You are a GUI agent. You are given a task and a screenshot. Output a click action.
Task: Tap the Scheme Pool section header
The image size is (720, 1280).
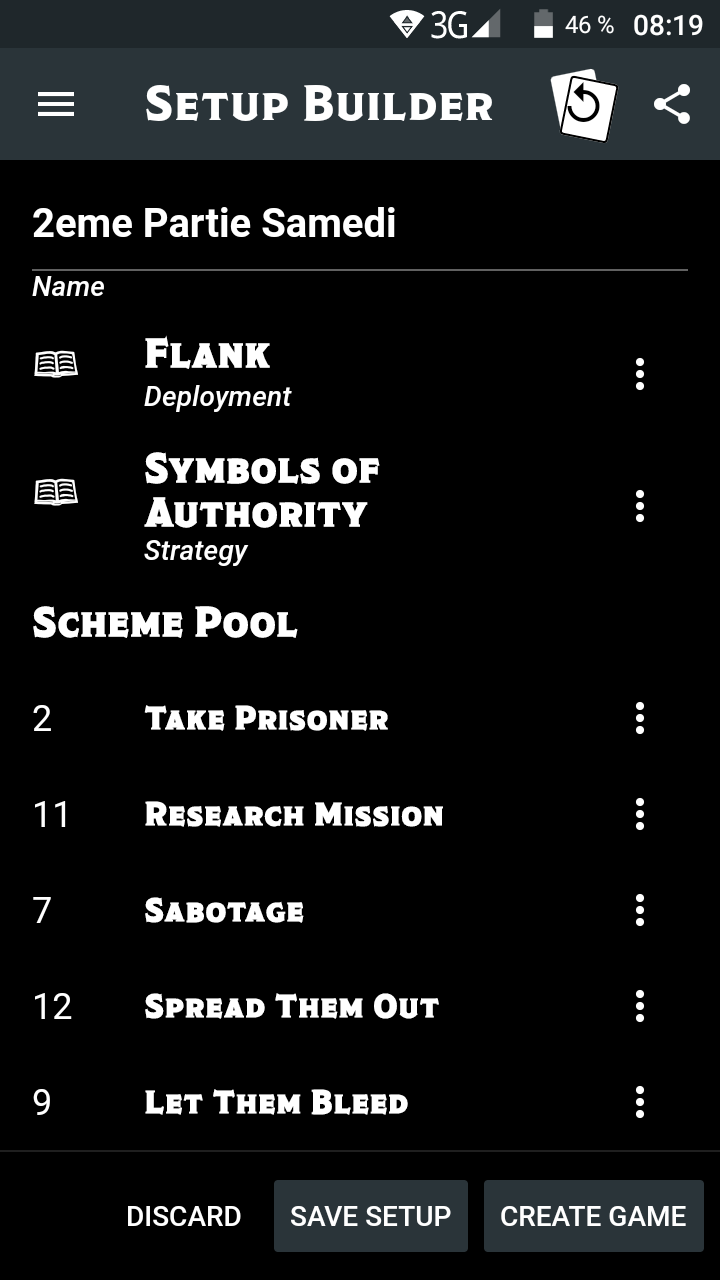[x=166, y=624]
